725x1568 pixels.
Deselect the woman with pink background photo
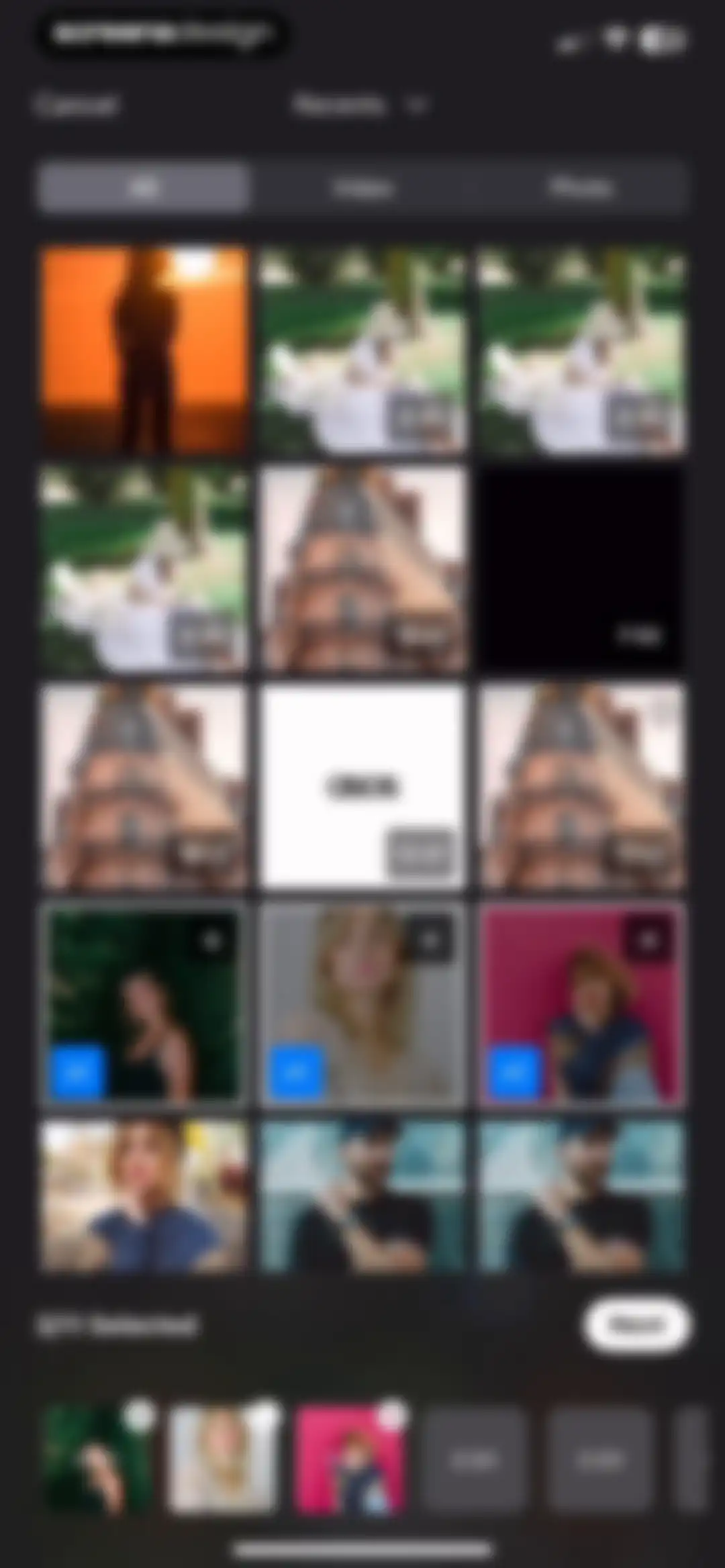coord(582,1006)
